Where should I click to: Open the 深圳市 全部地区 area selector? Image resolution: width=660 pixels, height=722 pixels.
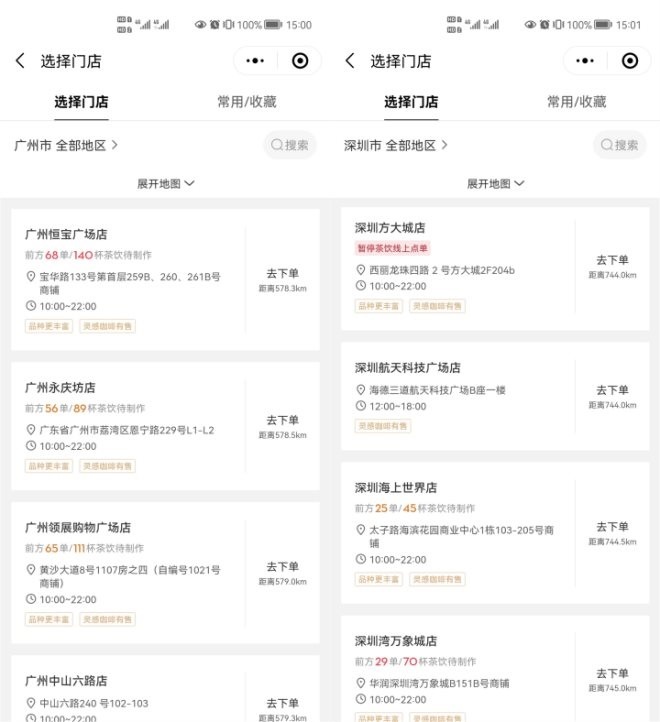click(396, 145)
